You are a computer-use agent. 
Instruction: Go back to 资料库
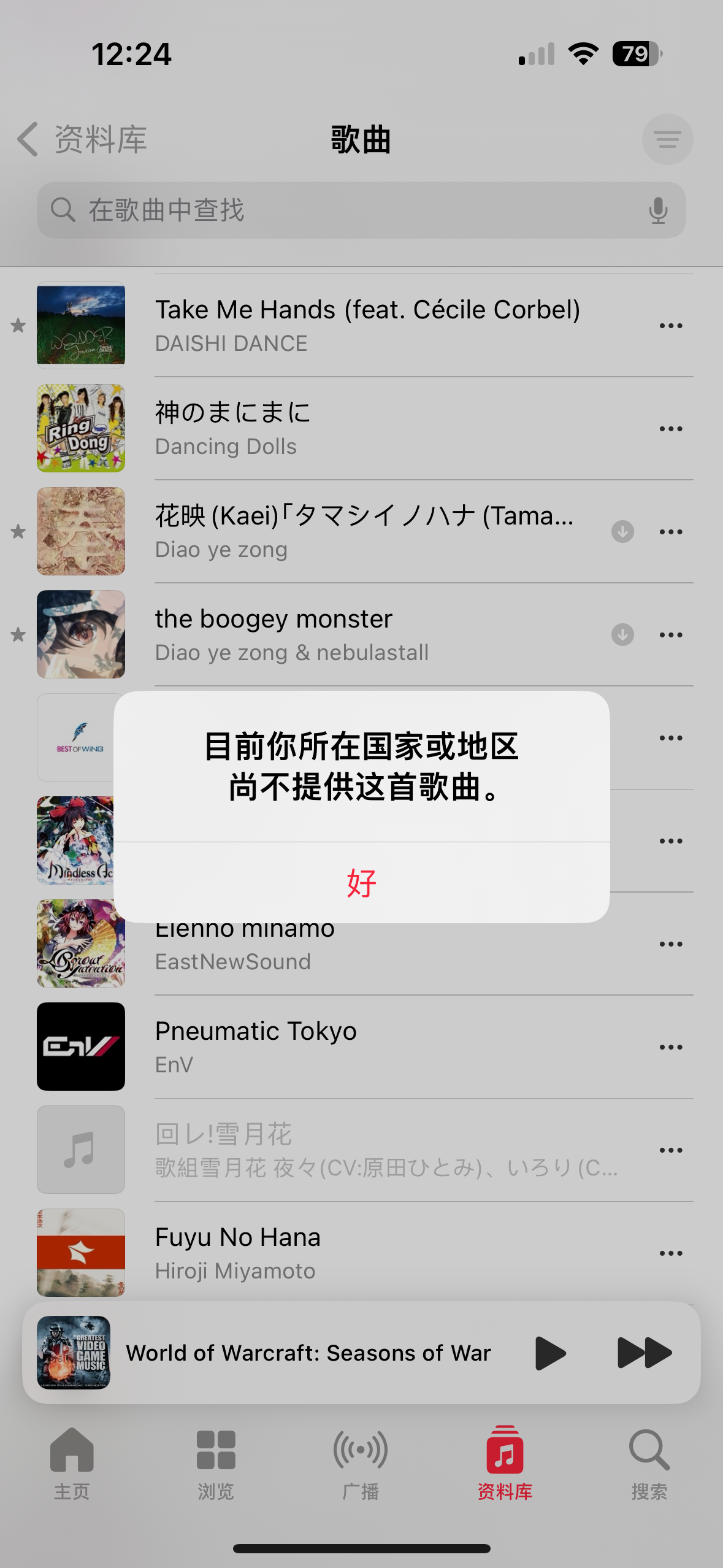82,139
